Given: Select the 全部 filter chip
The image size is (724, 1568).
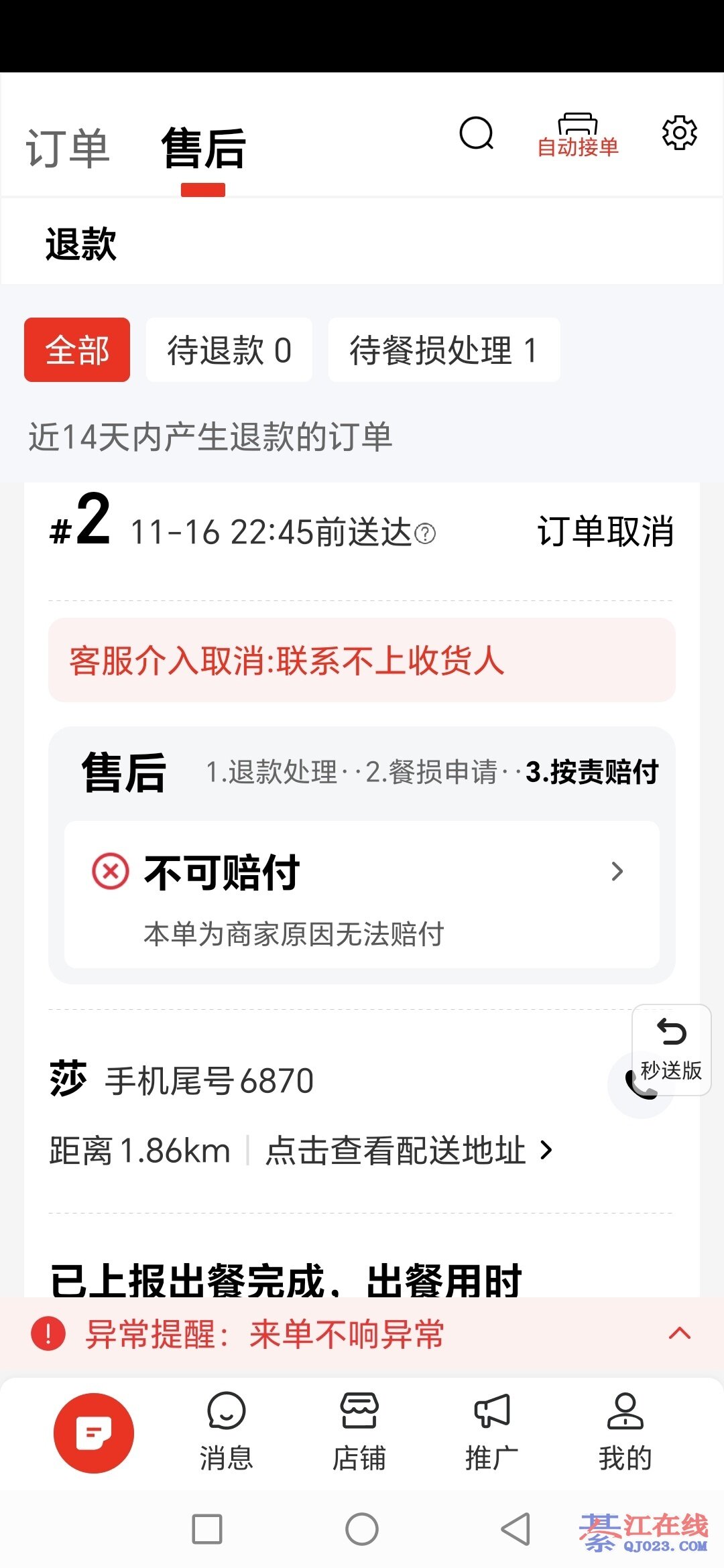Looking at the screenshot, I should 77,350.
